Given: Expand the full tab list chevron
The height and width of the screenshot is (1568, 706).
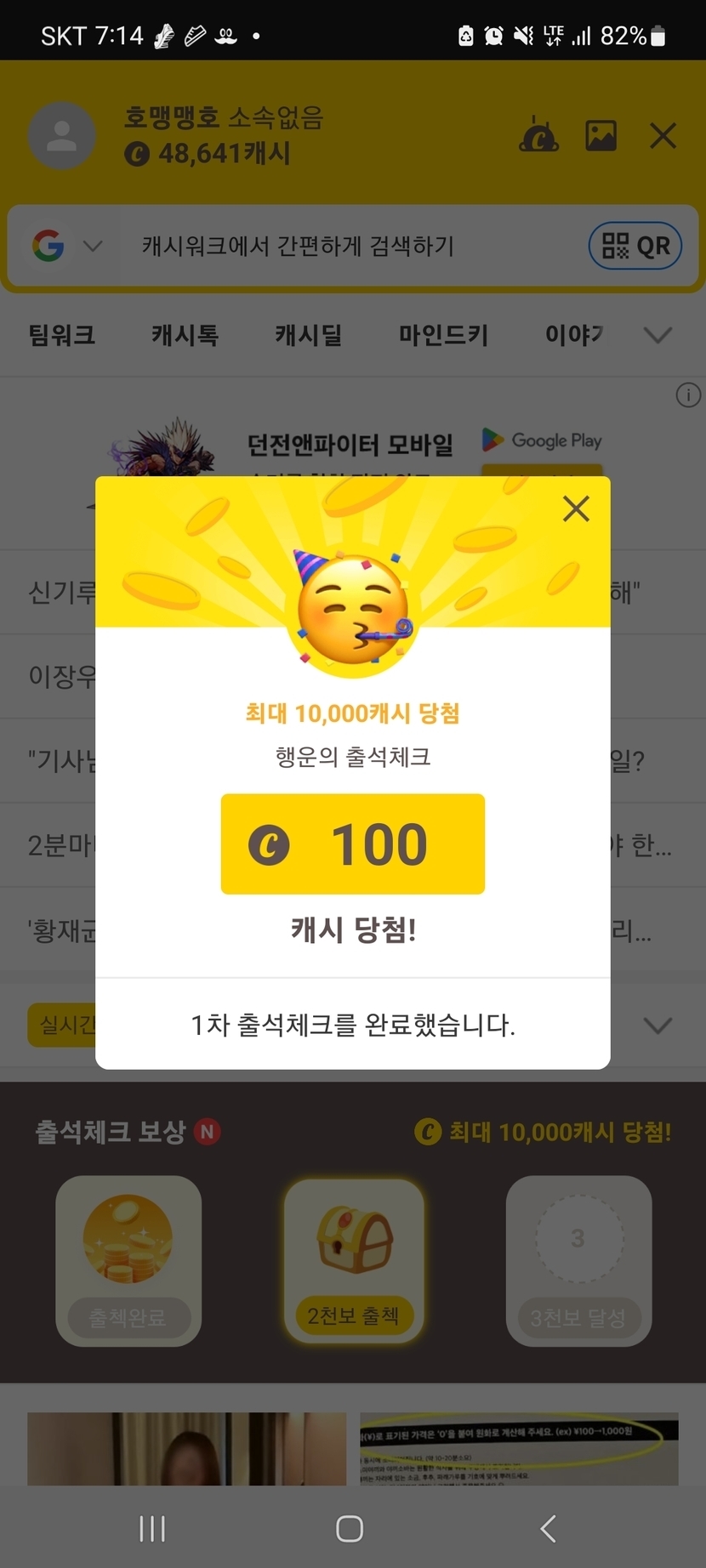Looking at the screenshot, I should pyautogui.click(x=658, y=335).
